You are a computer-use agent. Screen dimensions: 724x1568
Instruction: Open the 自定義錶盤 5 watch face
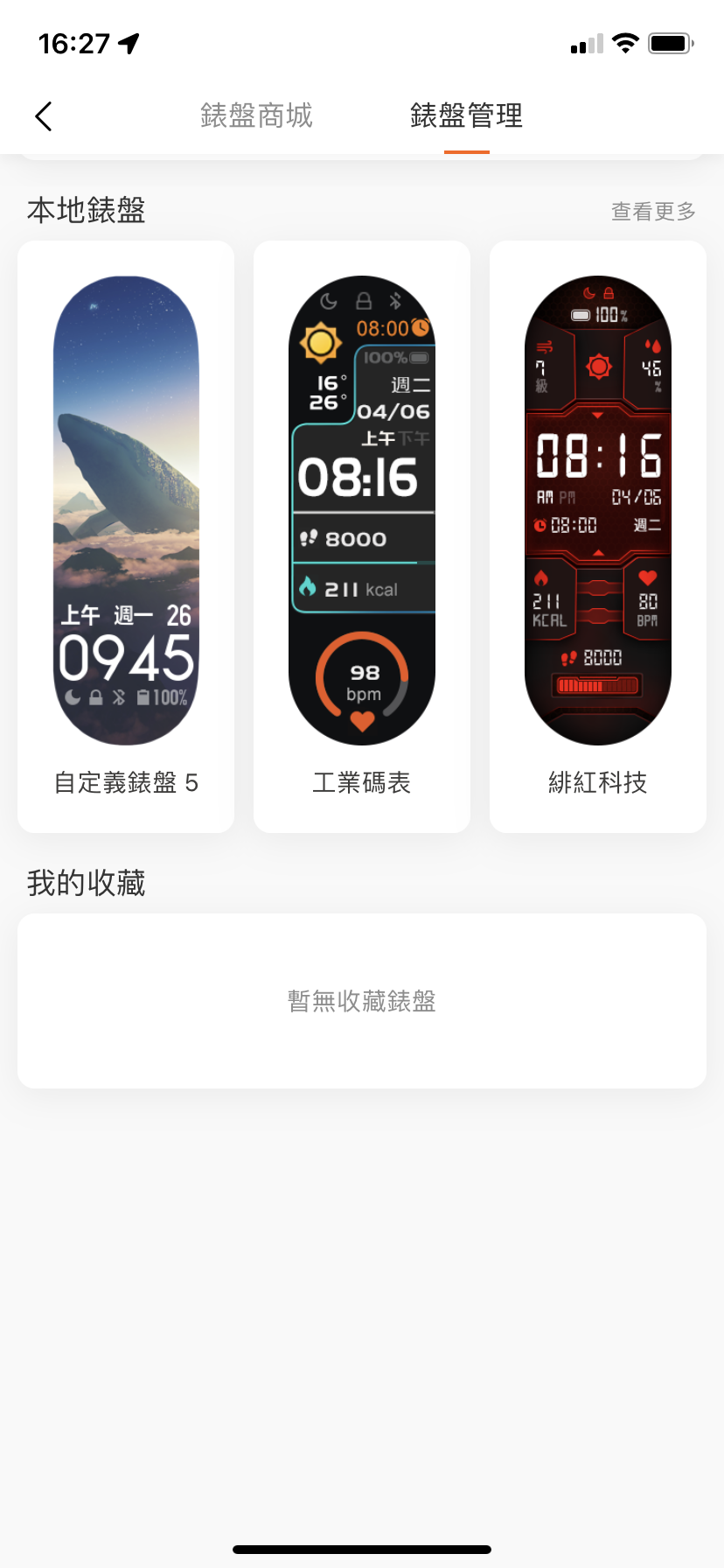point(126,536)
